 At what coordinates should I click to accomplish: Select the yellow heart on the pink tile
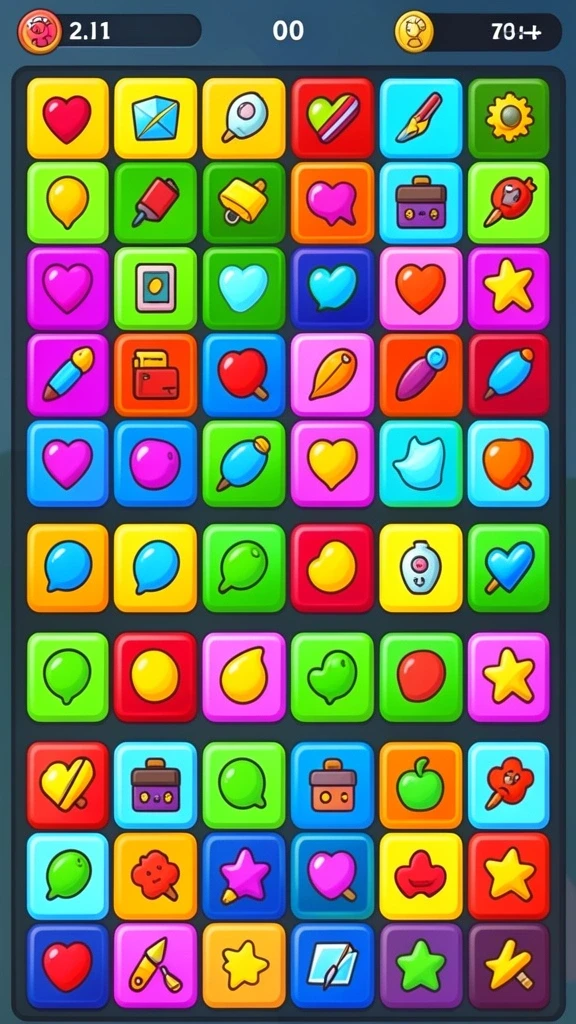[x=332, y=463]
